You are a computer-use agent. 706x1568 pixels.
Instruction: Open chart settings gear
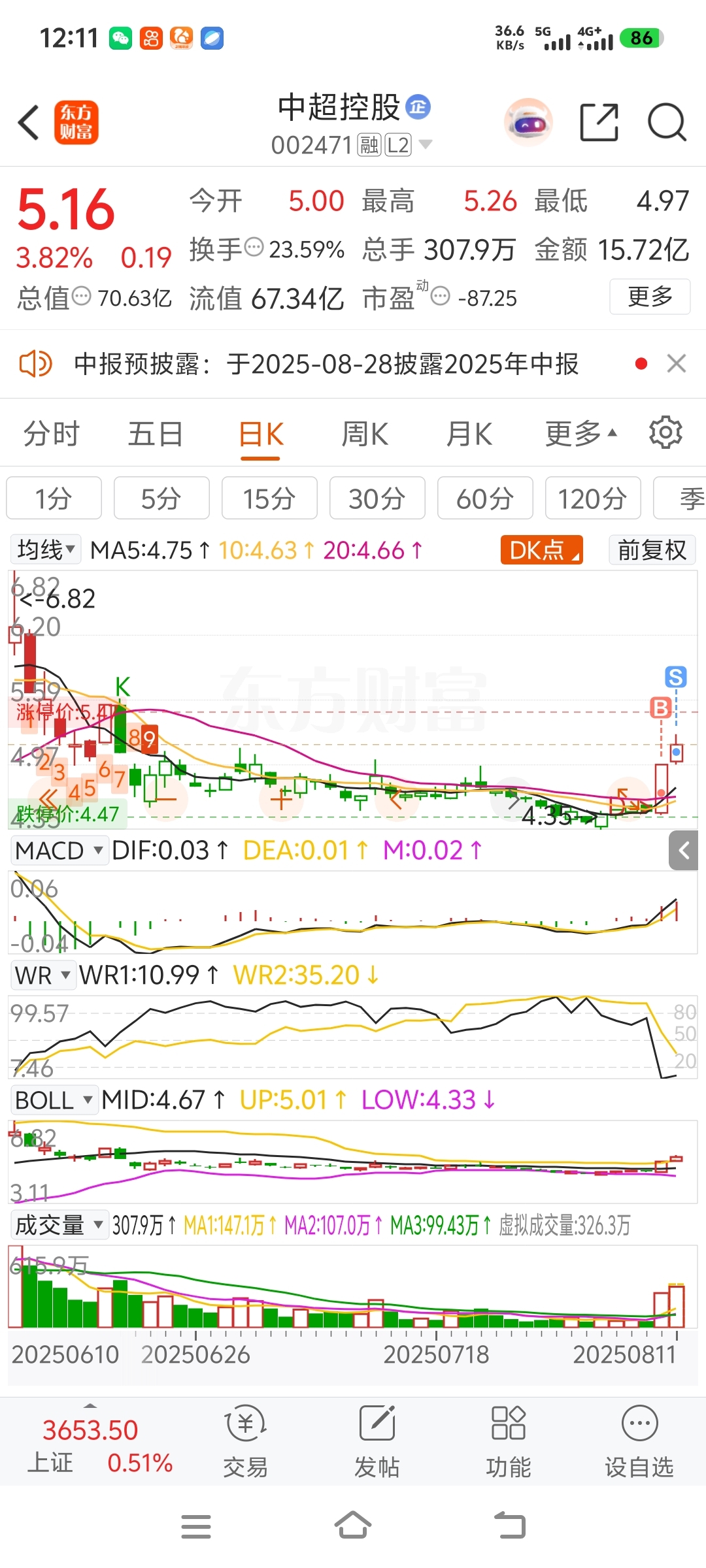click(x=665, y=433)
